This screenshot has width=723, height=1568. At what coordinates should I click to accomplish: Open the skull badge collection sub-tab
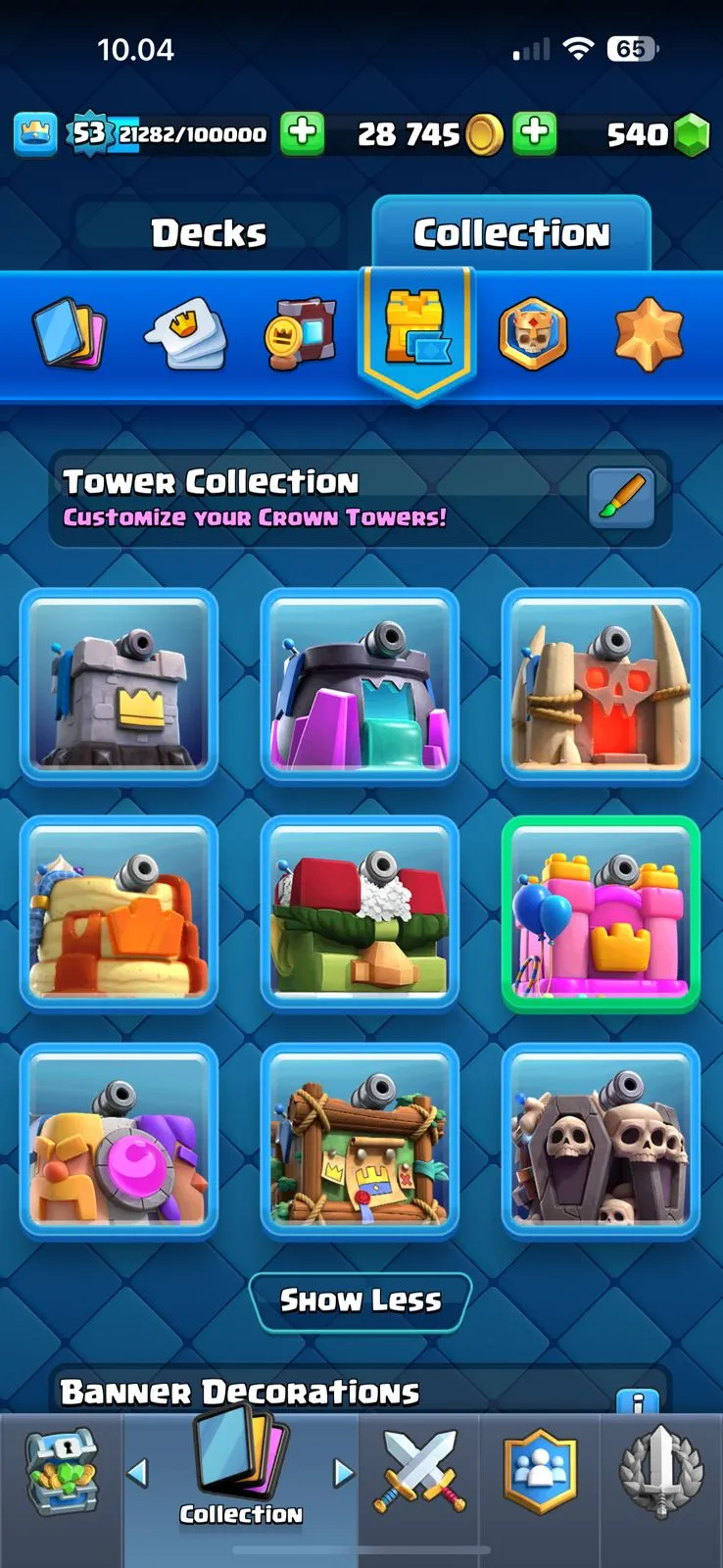click(533, 334)
